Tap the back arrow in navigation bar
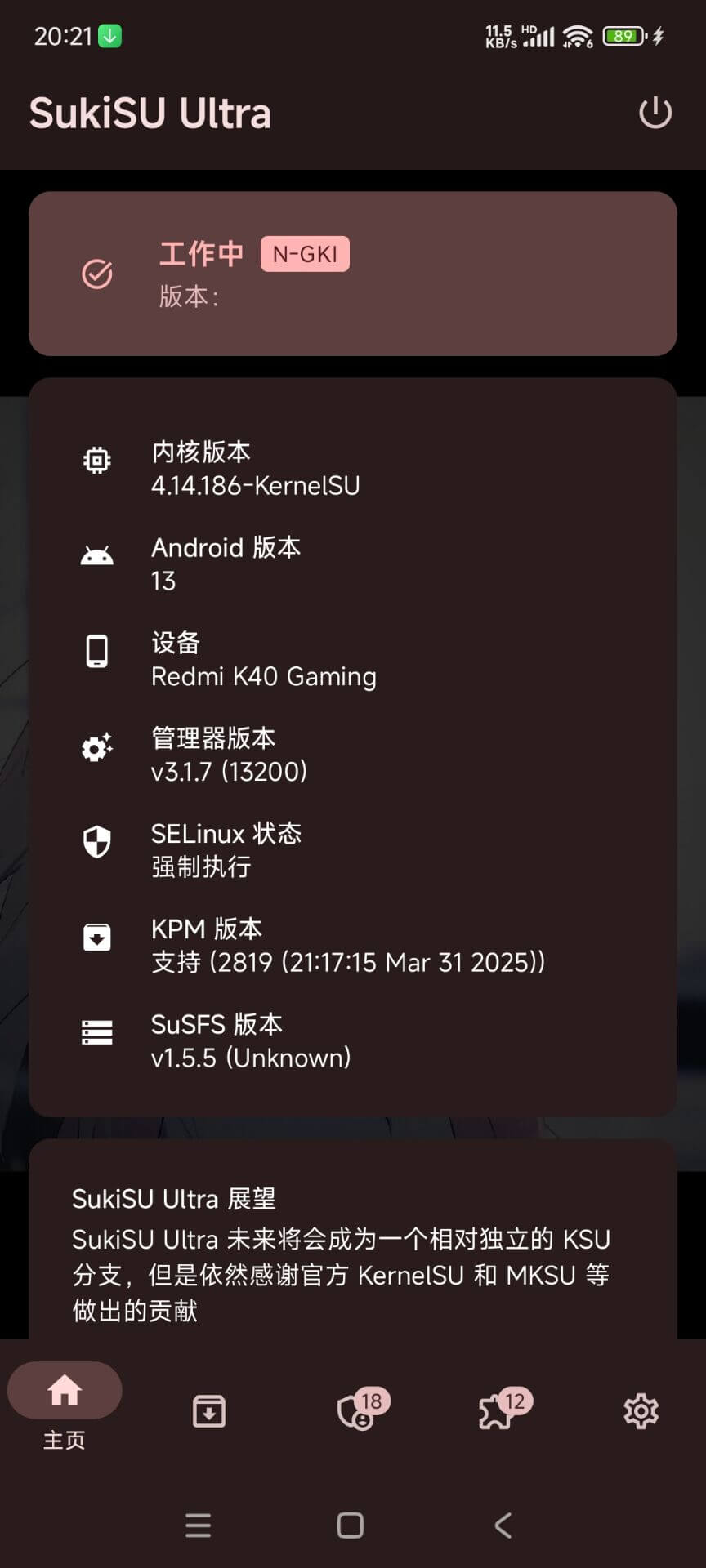 click(x=503, y=1525)
